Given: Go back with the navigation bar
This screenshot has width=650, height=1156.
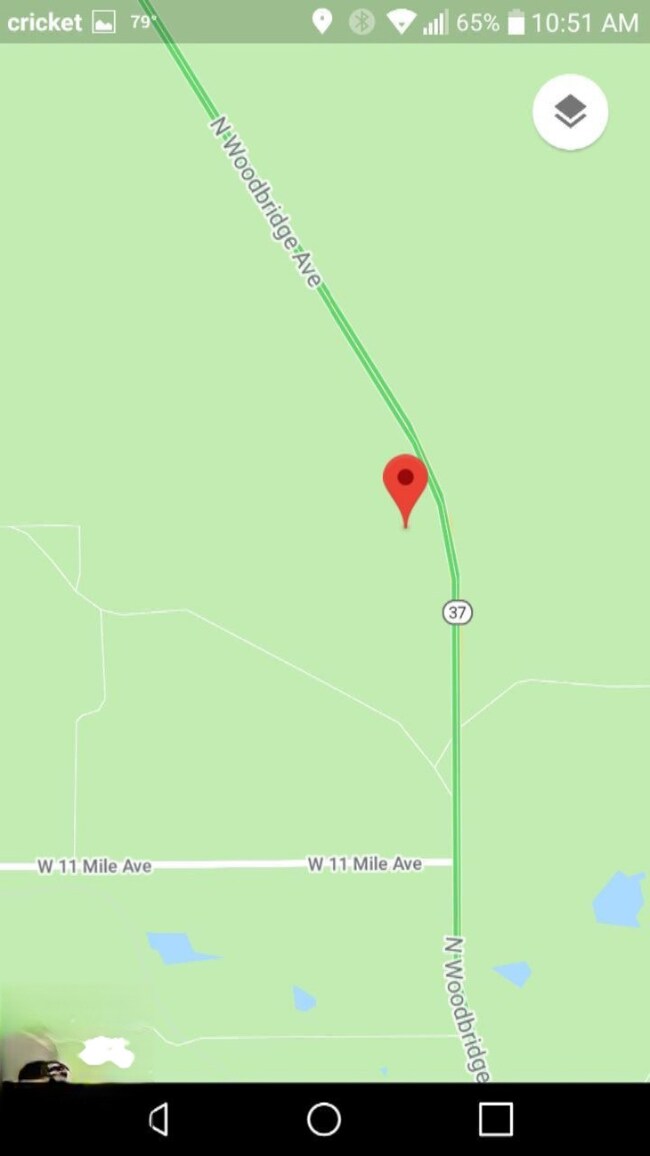Looking at the screenshot, I should 158,1119.
